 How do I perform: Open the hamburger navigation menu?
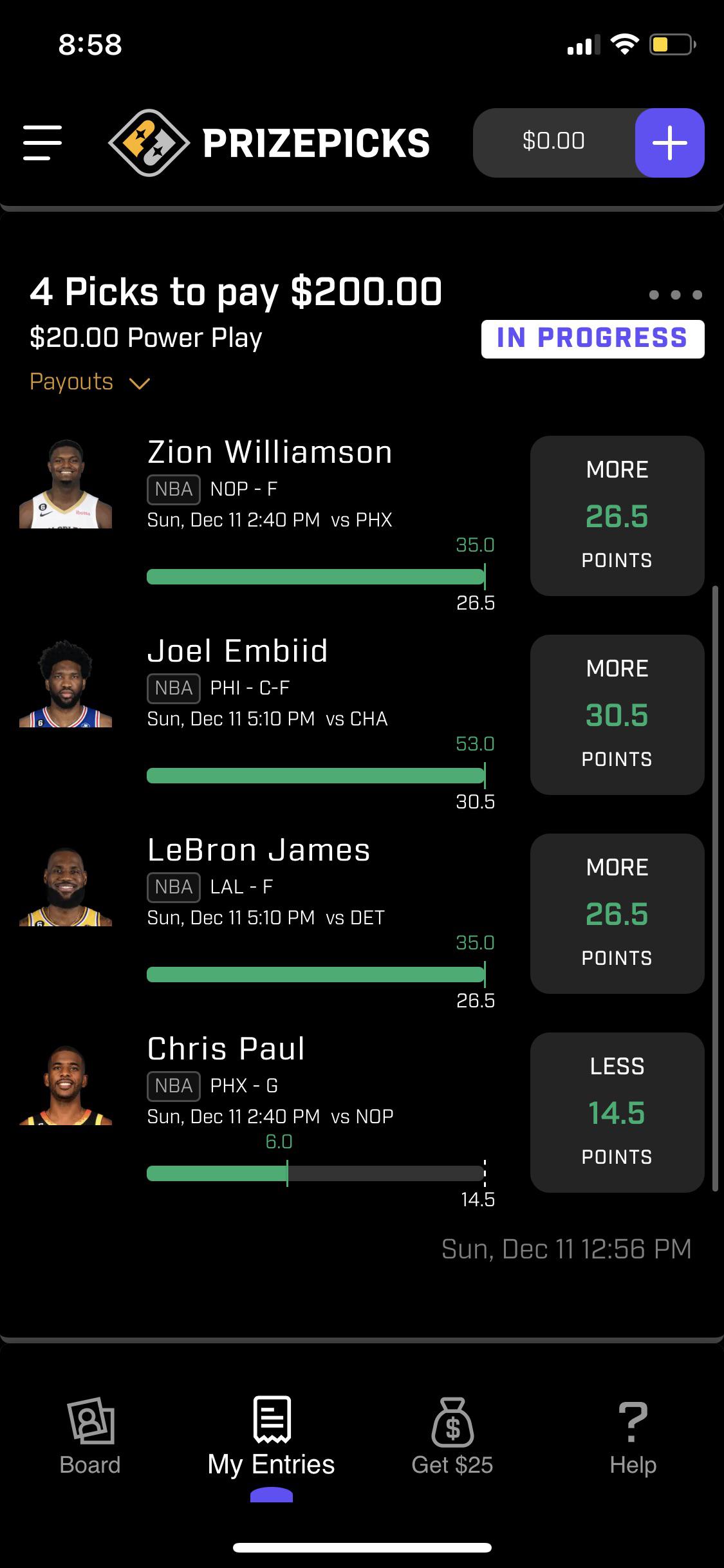coord(42,142)
